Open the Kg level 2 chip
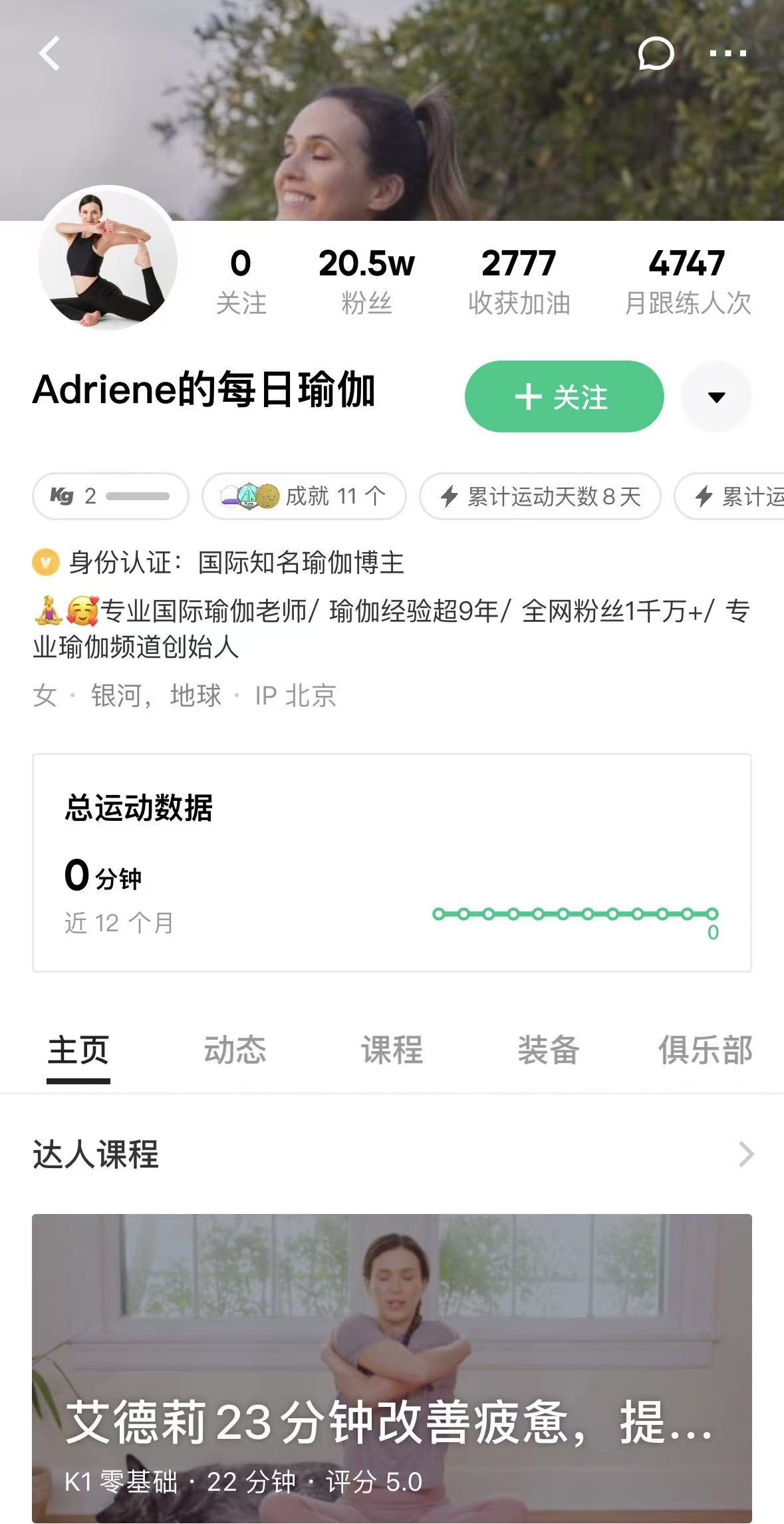Screen dimensions: 784x1524 point(110,496)
